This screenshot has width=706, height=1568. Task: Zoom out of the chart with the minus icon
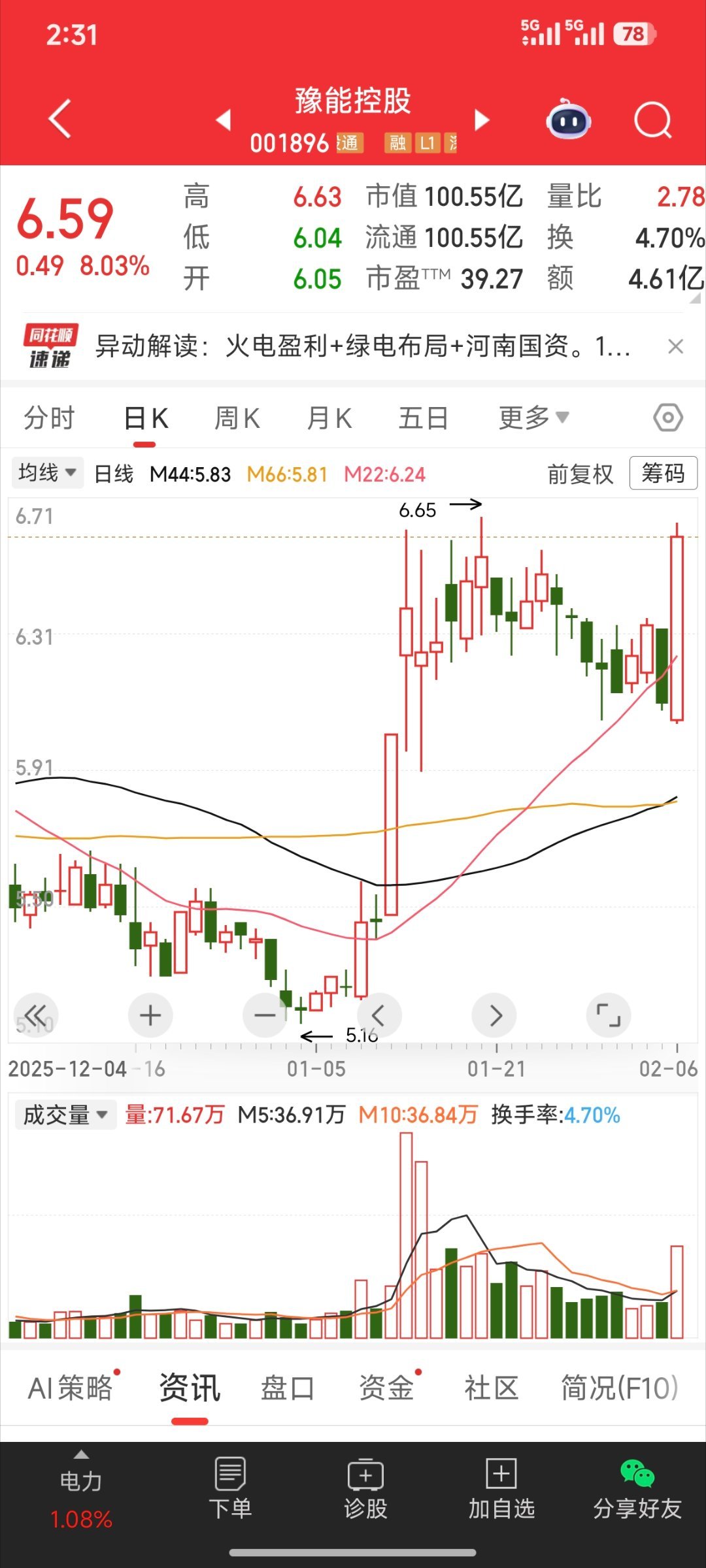pyautogui.click(x=265, y=1015)
